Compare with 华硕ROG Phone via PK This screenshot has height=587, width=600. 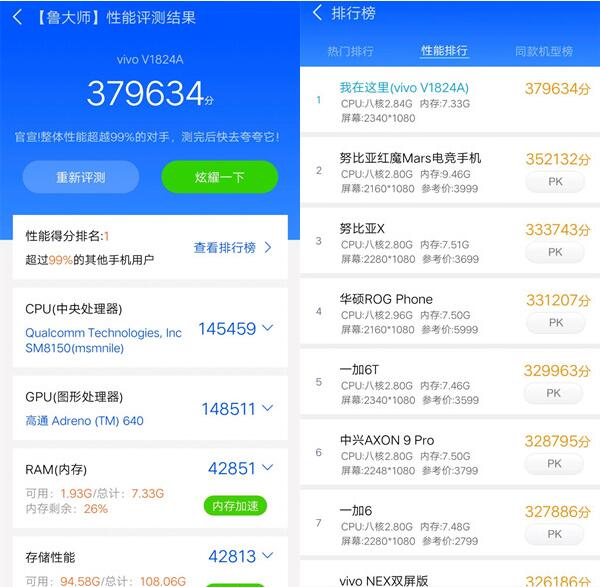(x=556, y=323)
